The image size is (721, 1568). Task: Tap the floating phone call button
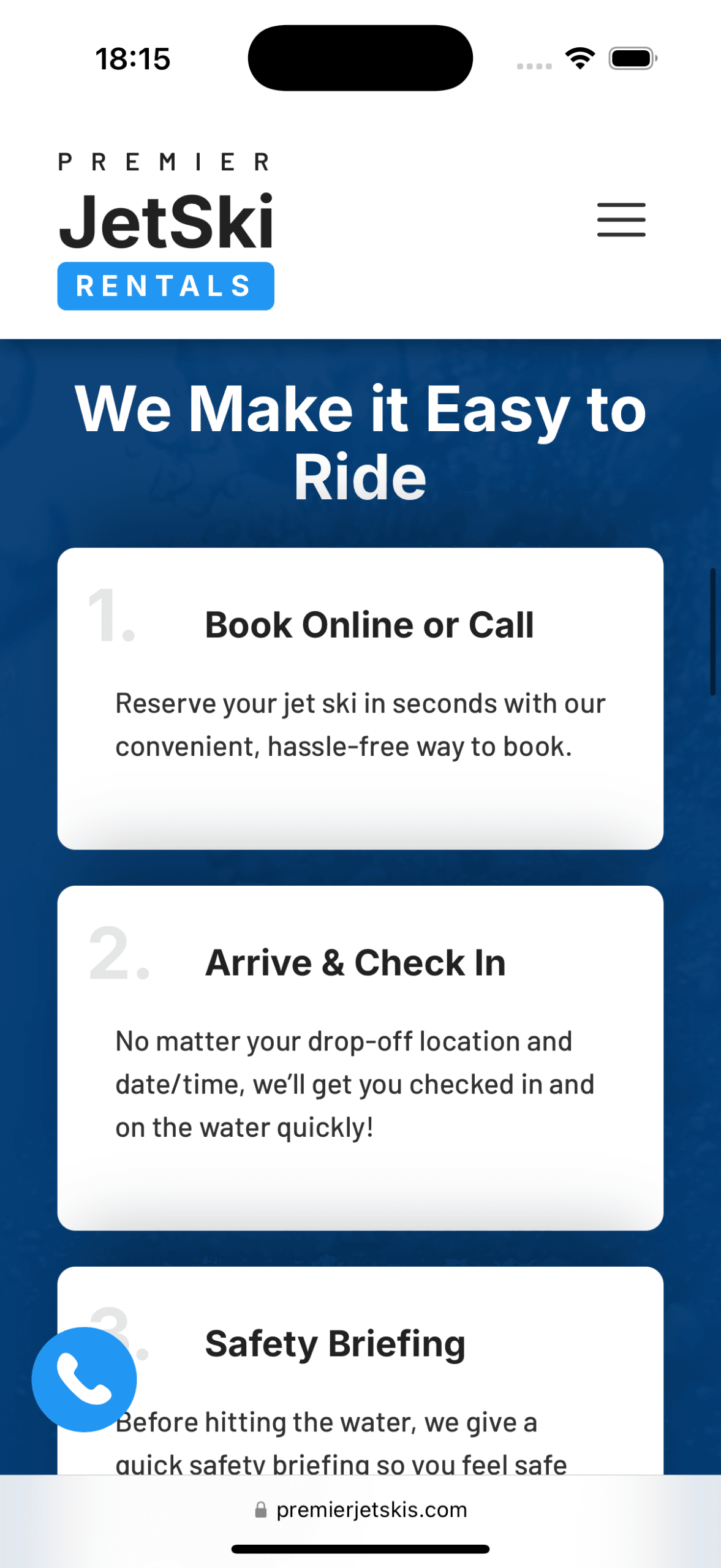[85, 1379]
